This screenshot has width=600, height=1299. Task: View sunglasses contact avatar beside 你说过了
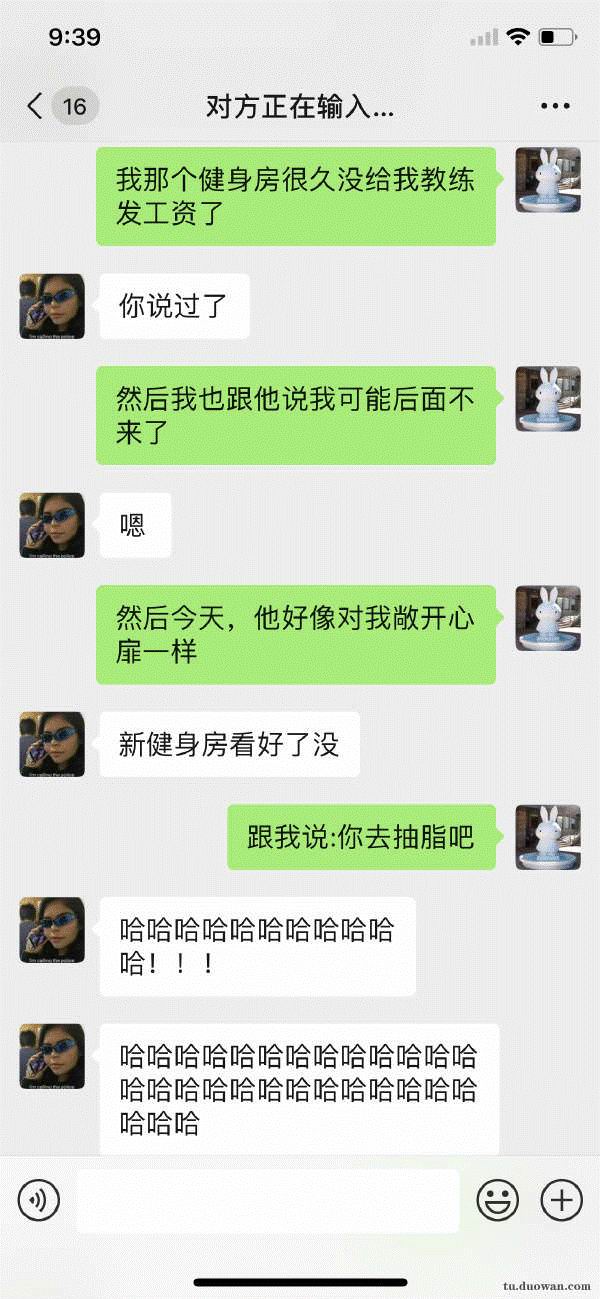tap(52, 306)
